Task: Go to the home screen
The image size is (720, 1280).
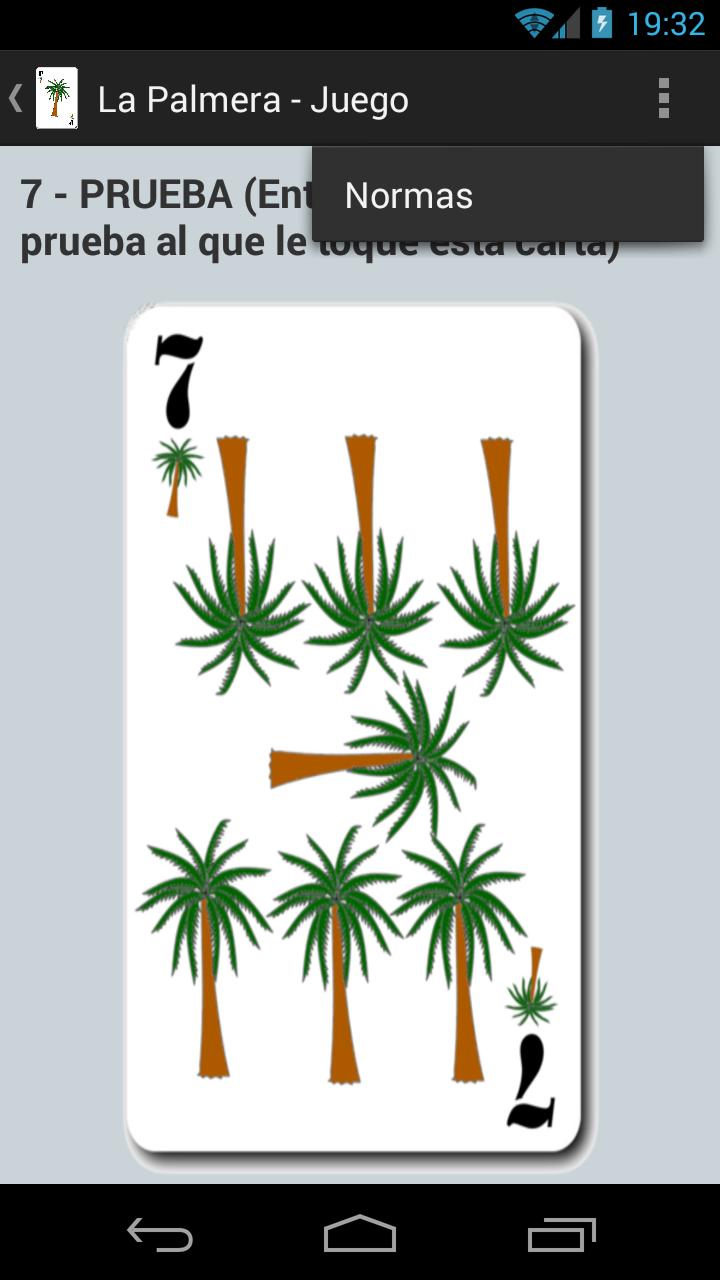Action: tap(360, 1235)
